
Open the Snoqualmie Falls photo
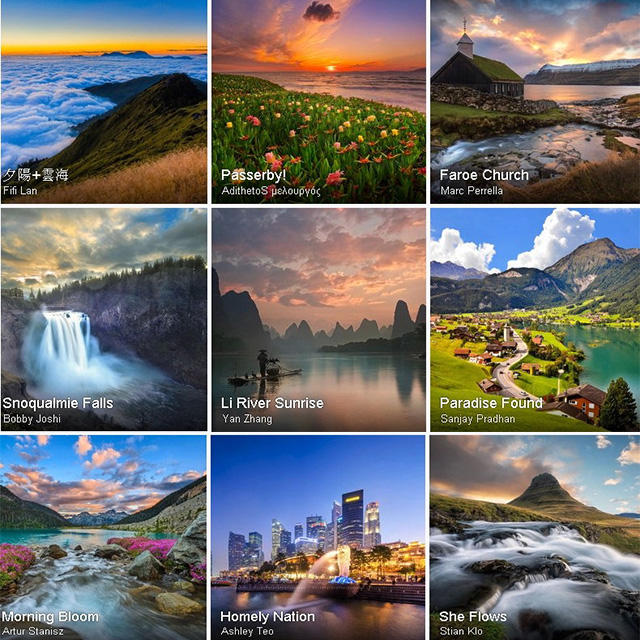pos(104,320)
